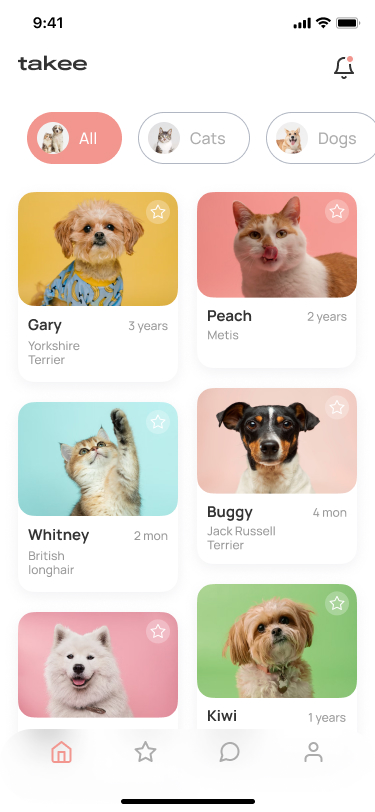Screen dimensions: 375x812
Task: Filter the list by Dogs
Action: (321, 138)
